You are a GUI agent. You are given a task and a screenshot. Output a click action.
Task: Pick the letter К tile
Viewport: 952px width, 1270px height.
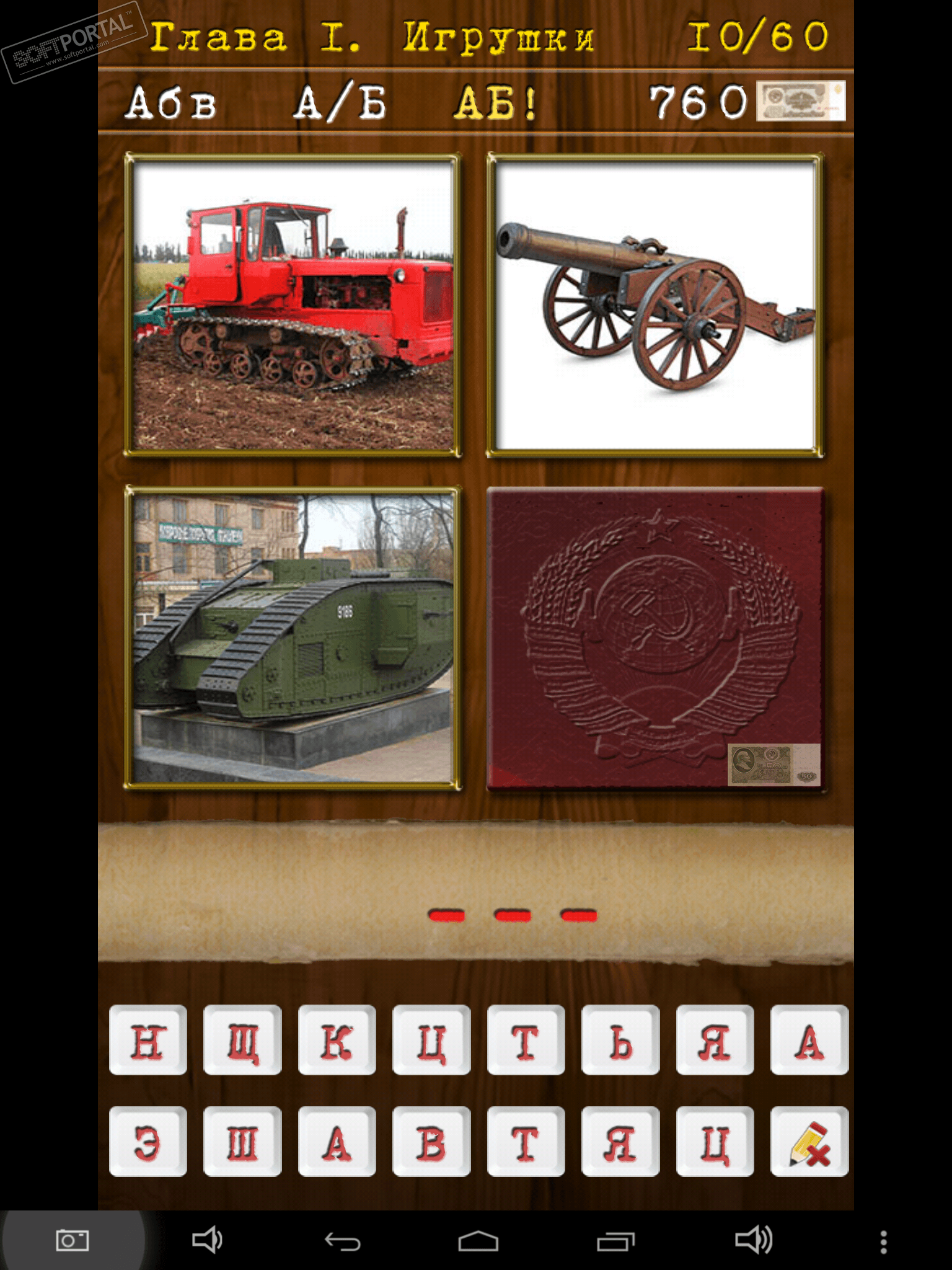[337, 1040]
